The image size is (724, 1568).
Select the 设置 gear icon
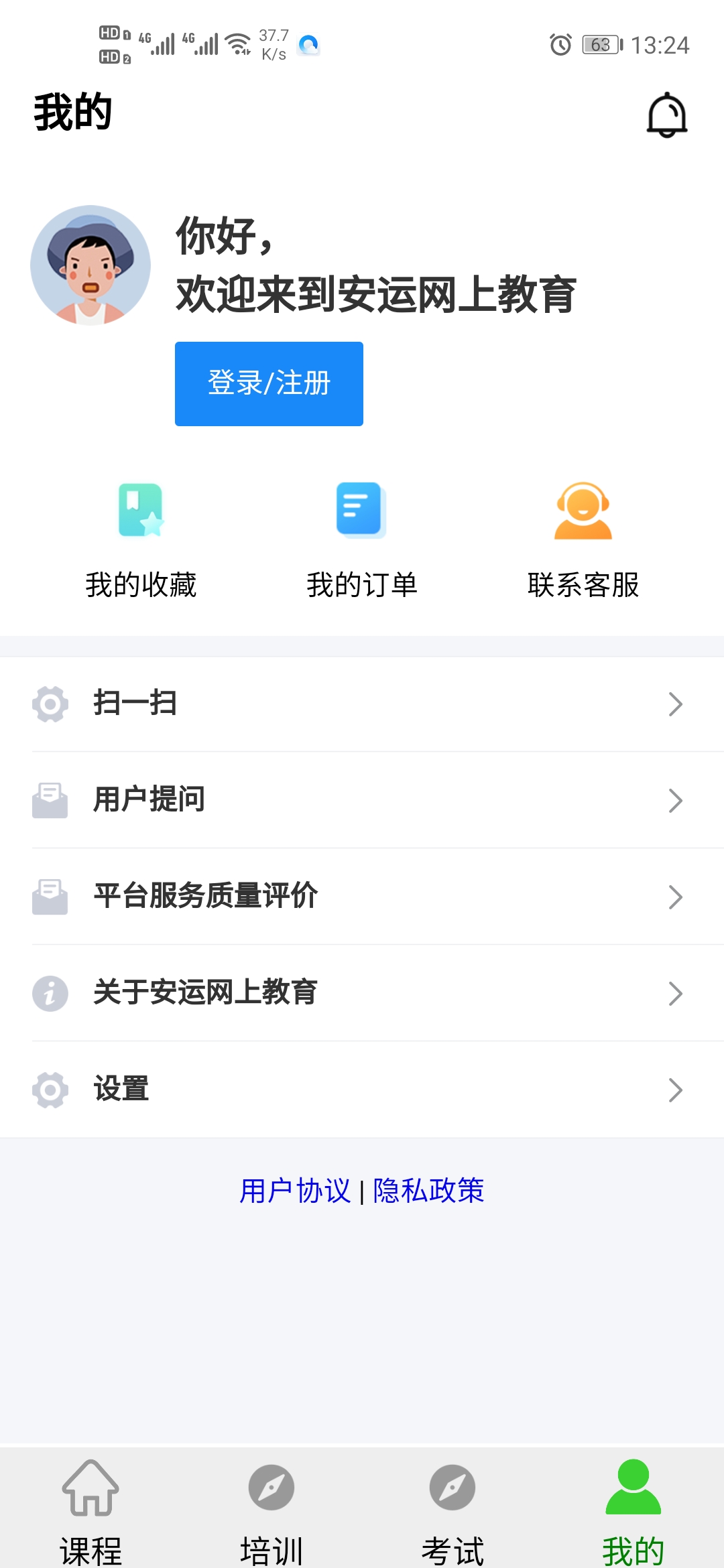click(50, 1090)
